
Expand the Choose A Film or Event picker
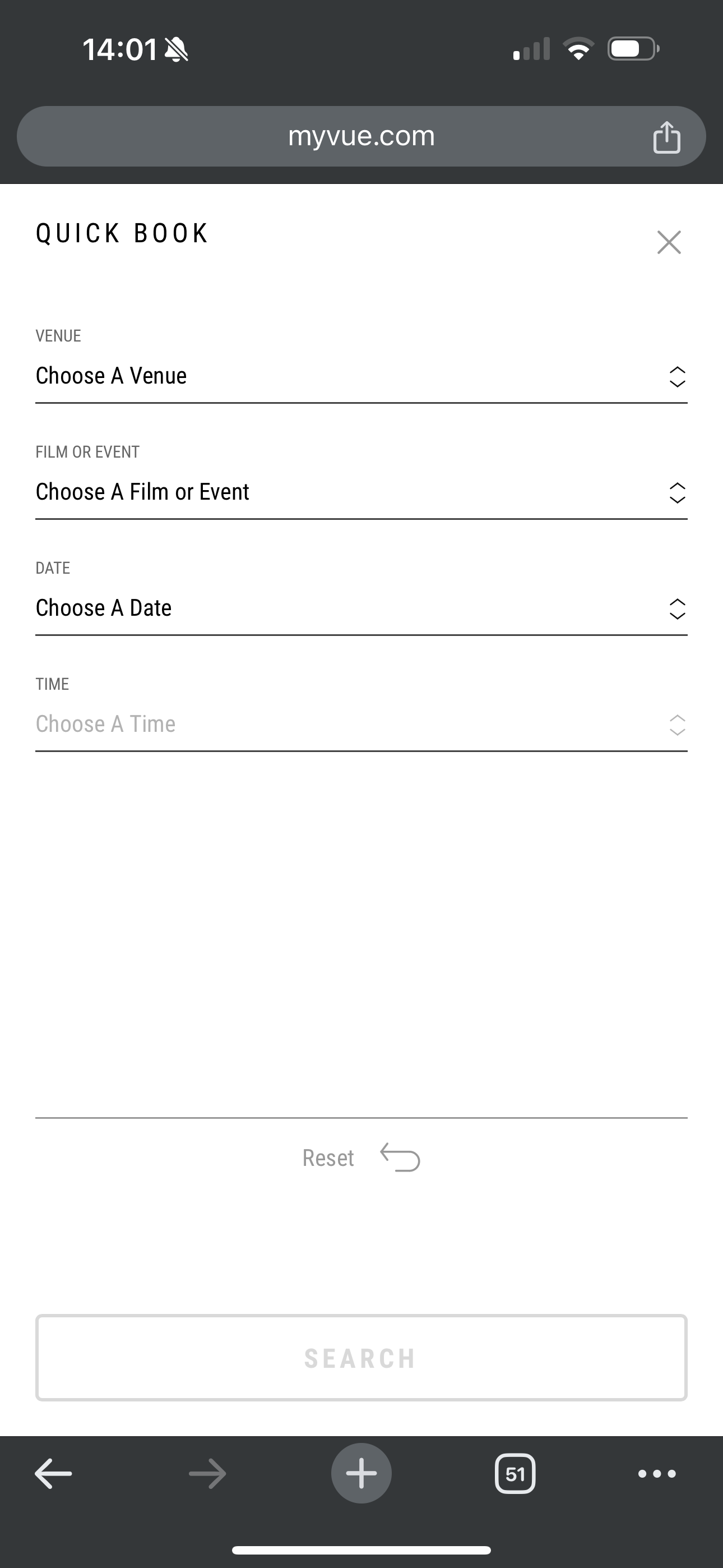tap(361, 492)
